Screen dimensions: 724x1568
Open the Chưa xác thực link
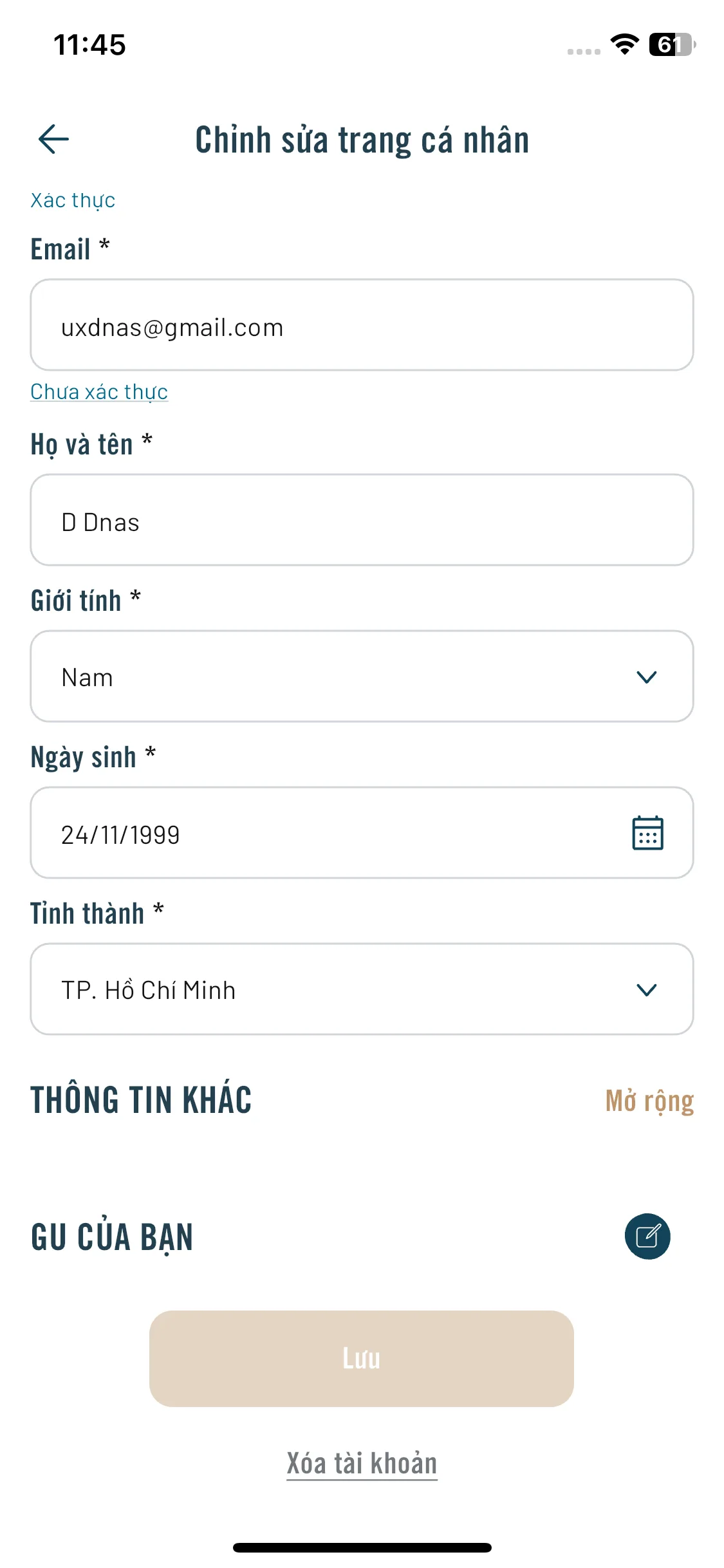coord(99,391)
